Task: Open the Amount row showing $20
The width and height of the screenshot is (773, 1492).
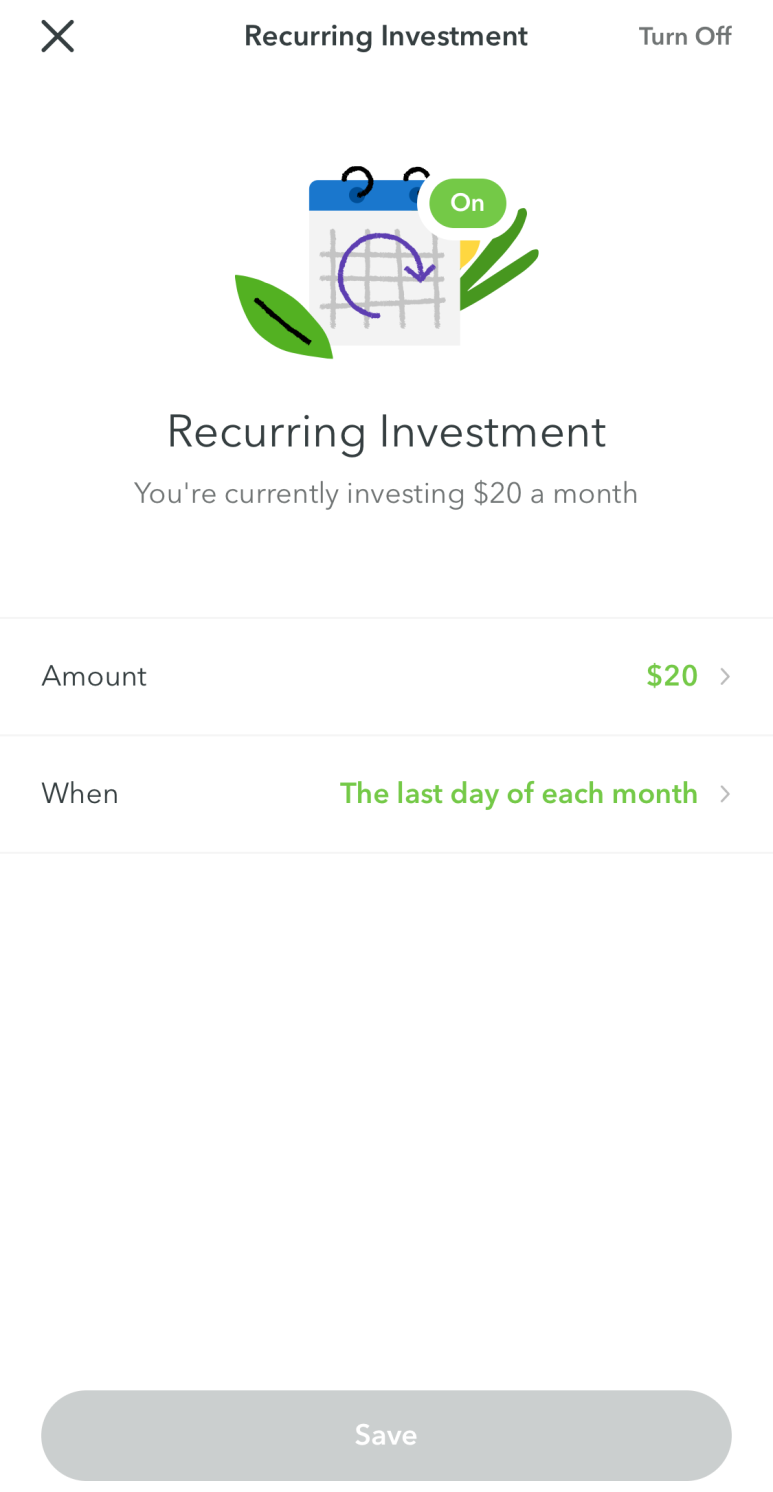Action: (386, 676)
